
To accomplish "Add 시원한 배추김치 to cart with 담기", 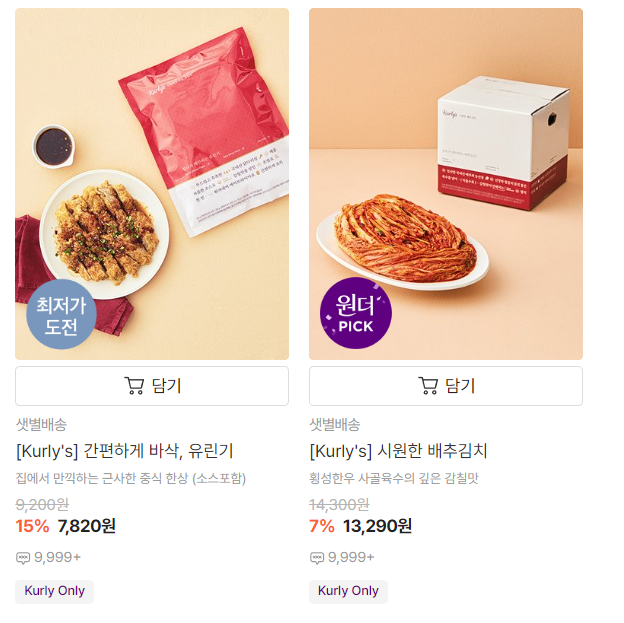I will pos(445,386).
